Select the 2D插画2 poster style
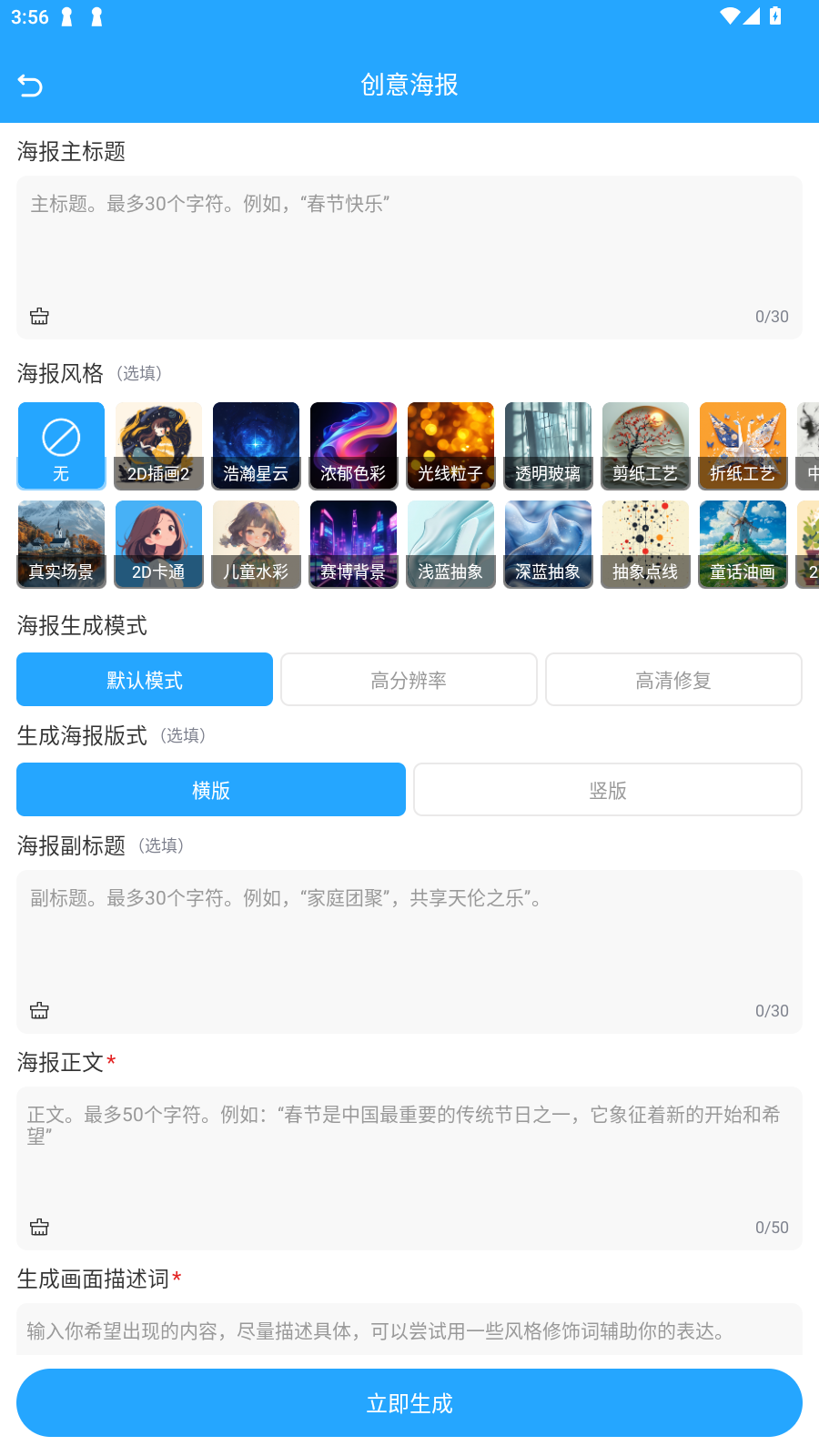The width and height of the screenshot is (819, 1456). [158, 446]
